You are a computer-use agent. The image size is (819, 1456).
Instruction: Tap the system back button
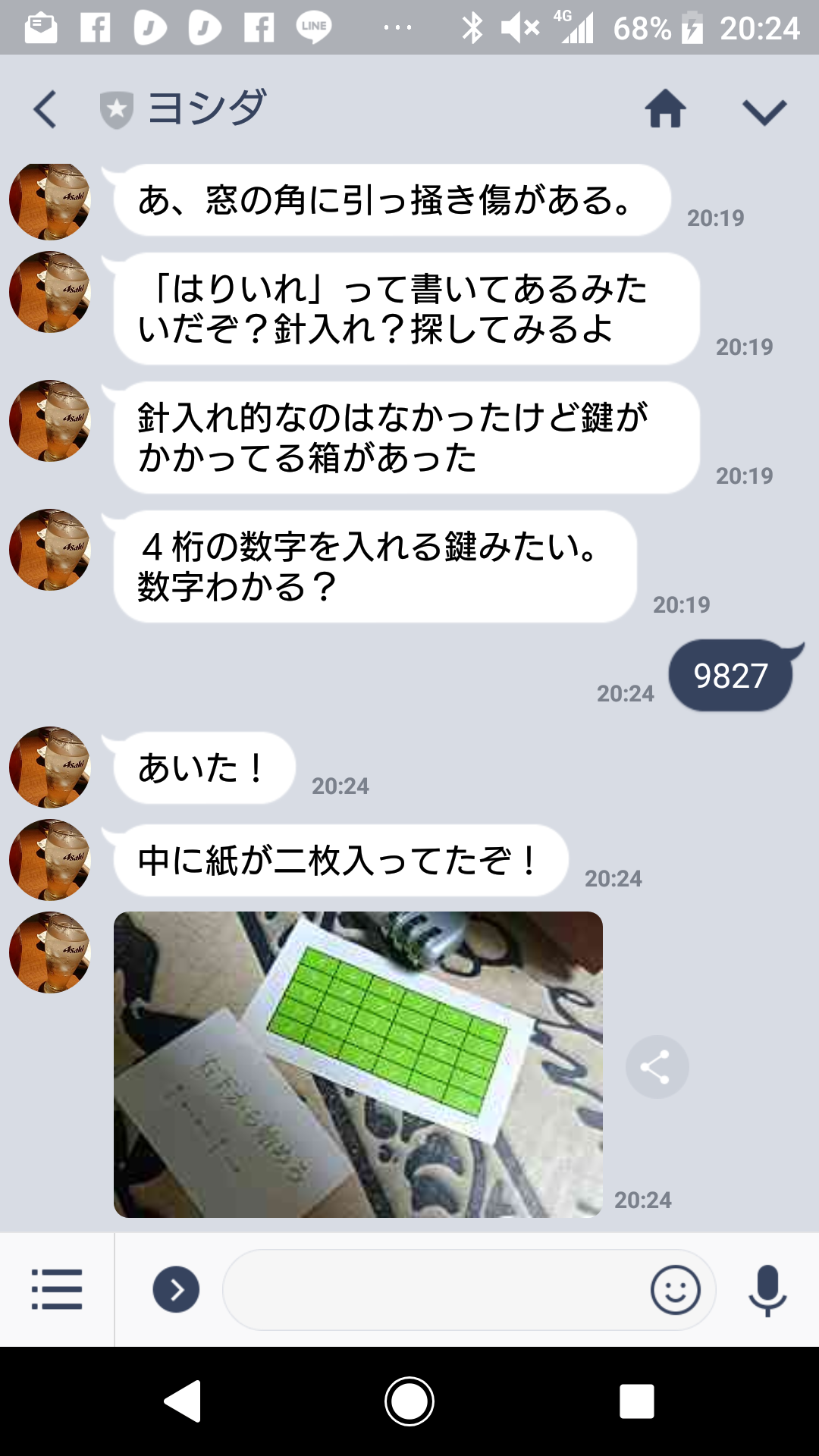183,1401
